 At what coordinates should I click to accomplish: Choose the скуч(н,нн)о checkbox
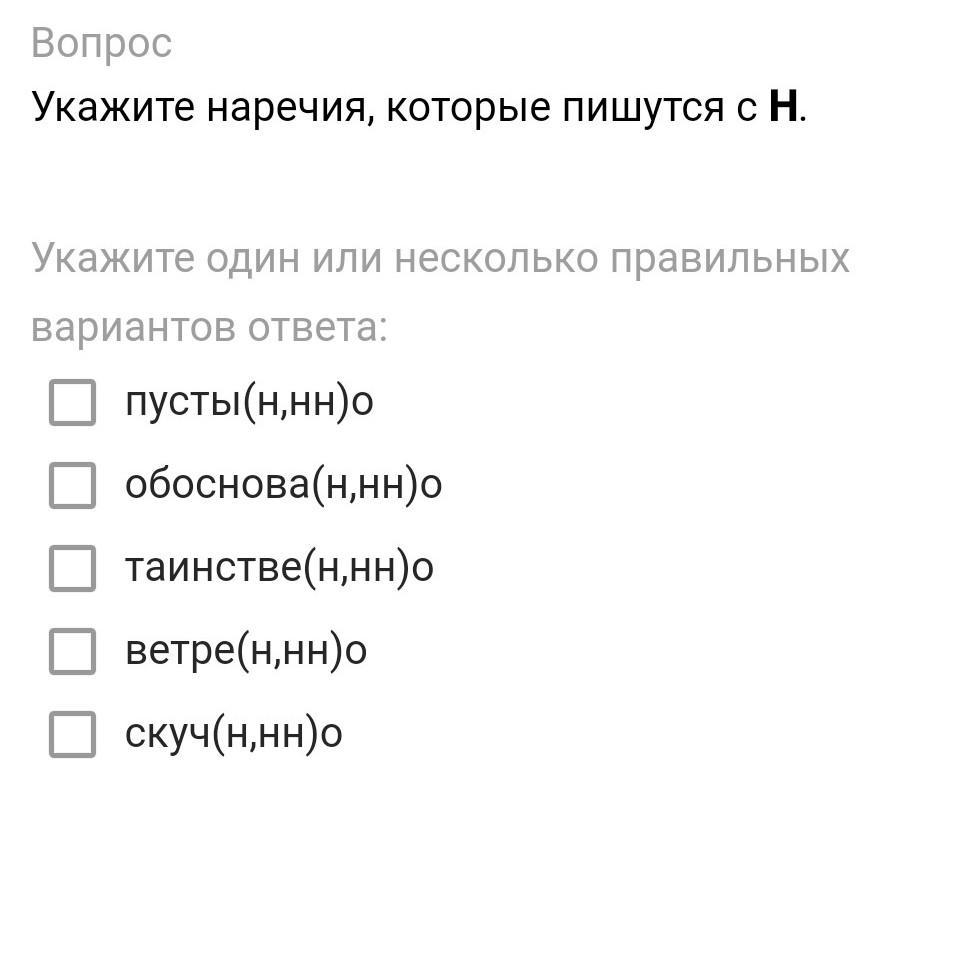point(72,734)
